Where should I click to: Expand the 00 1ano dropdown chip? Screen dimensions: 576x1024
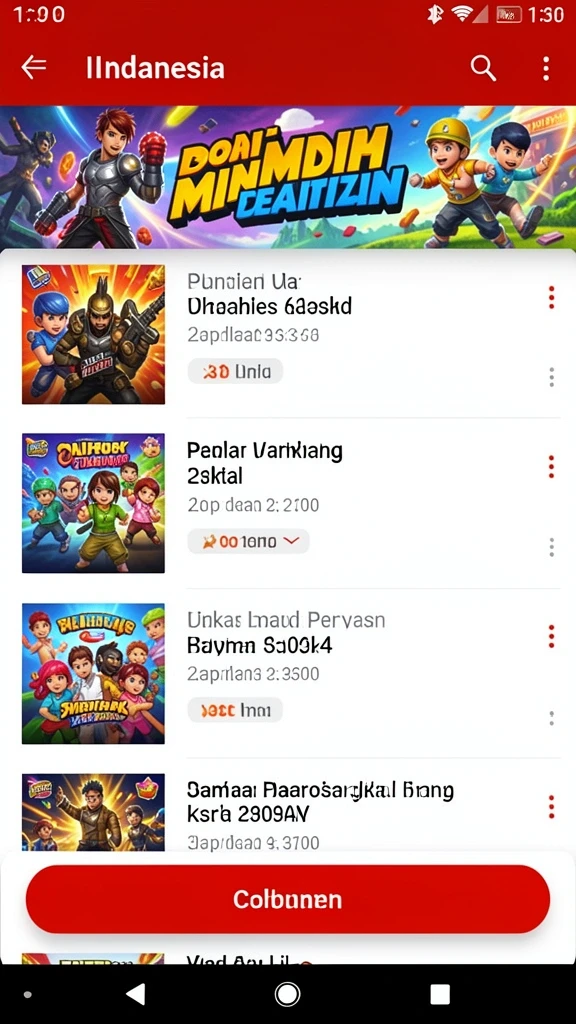pos(248,541)
